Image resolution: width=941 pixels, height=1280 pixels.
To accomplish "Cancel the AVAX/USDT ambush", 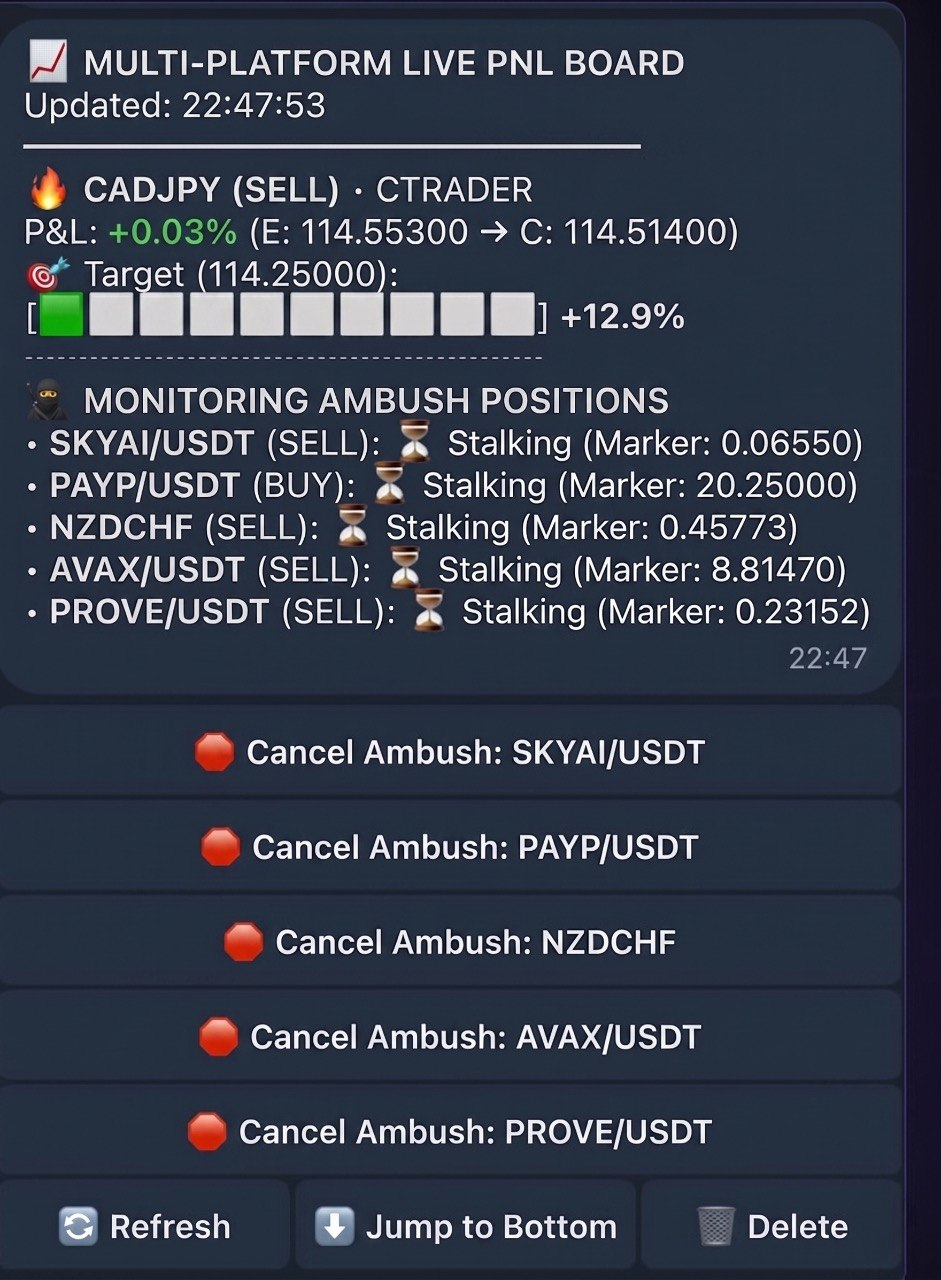I will click(450, 1037).
